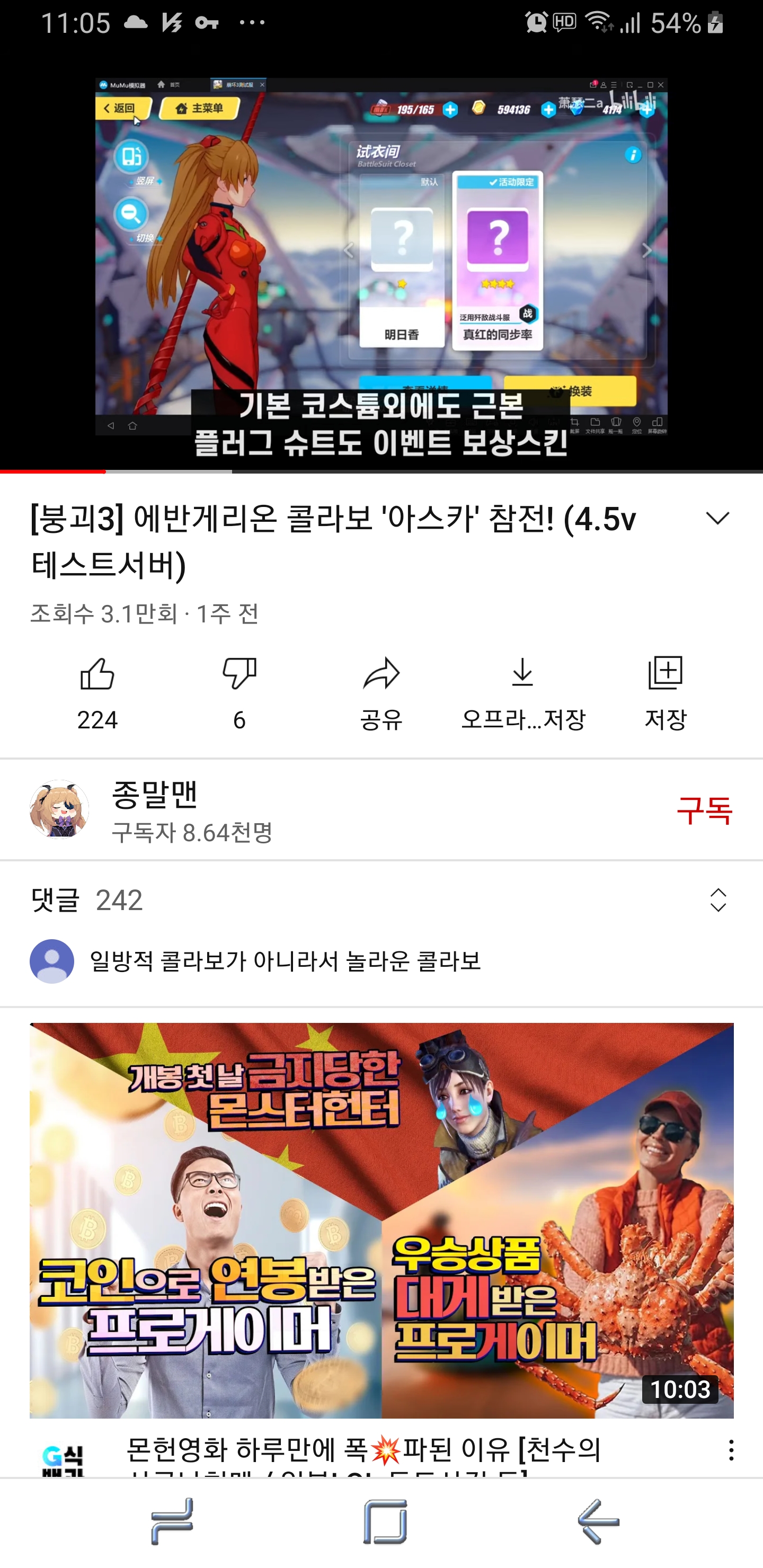Open the 종말맨 channel avatar

[x=60, y=810]
